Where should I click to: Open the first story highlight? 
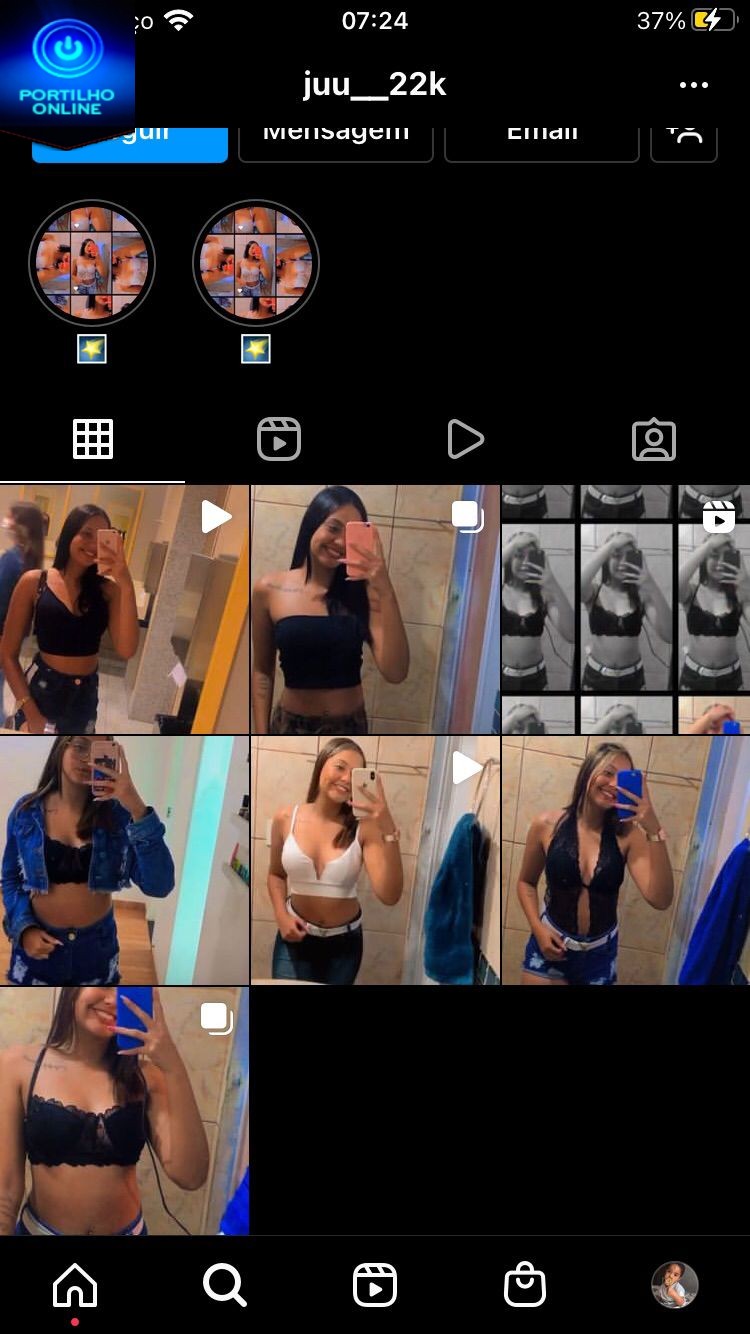point(91,262)
